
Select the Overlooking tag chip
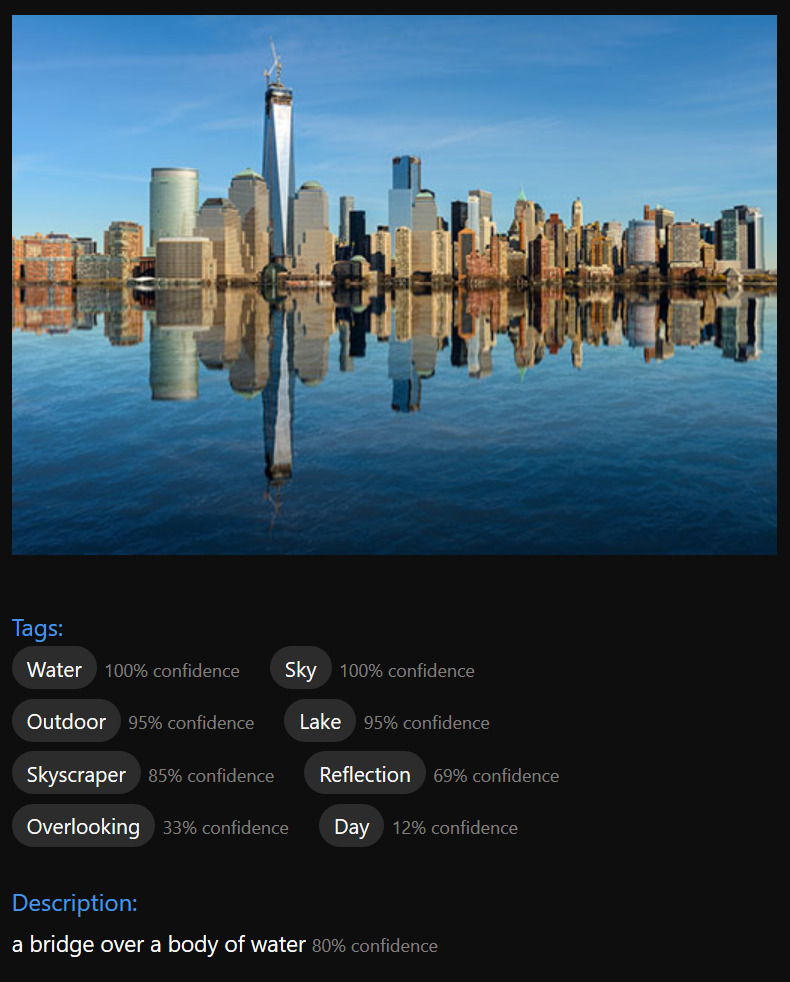click(x=83, y=826)
